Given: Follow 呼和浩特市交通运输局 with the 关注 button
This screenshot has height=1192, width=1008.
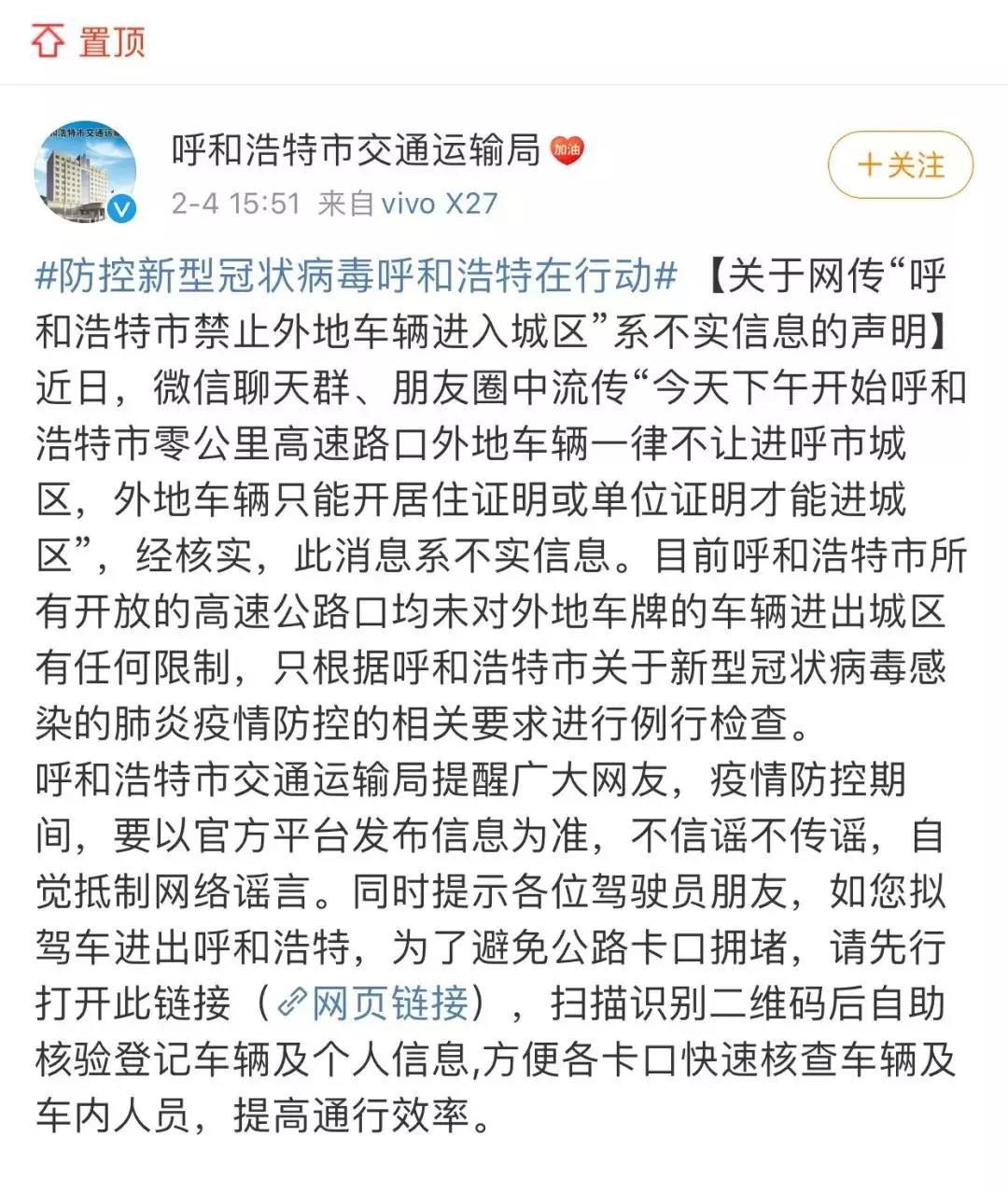Looking at the screenshot, I should pos(900,165).
